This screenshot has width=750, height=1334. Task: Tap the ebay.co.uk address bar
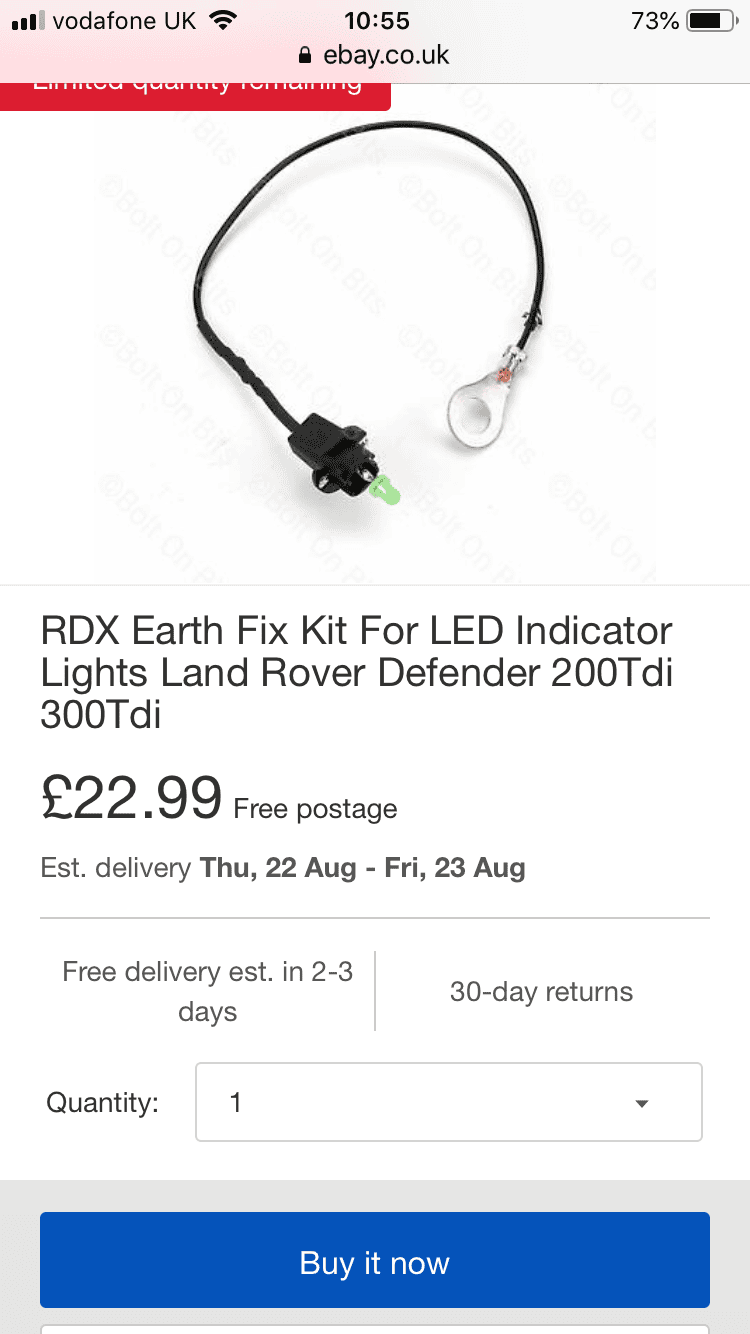pos(375,54)
